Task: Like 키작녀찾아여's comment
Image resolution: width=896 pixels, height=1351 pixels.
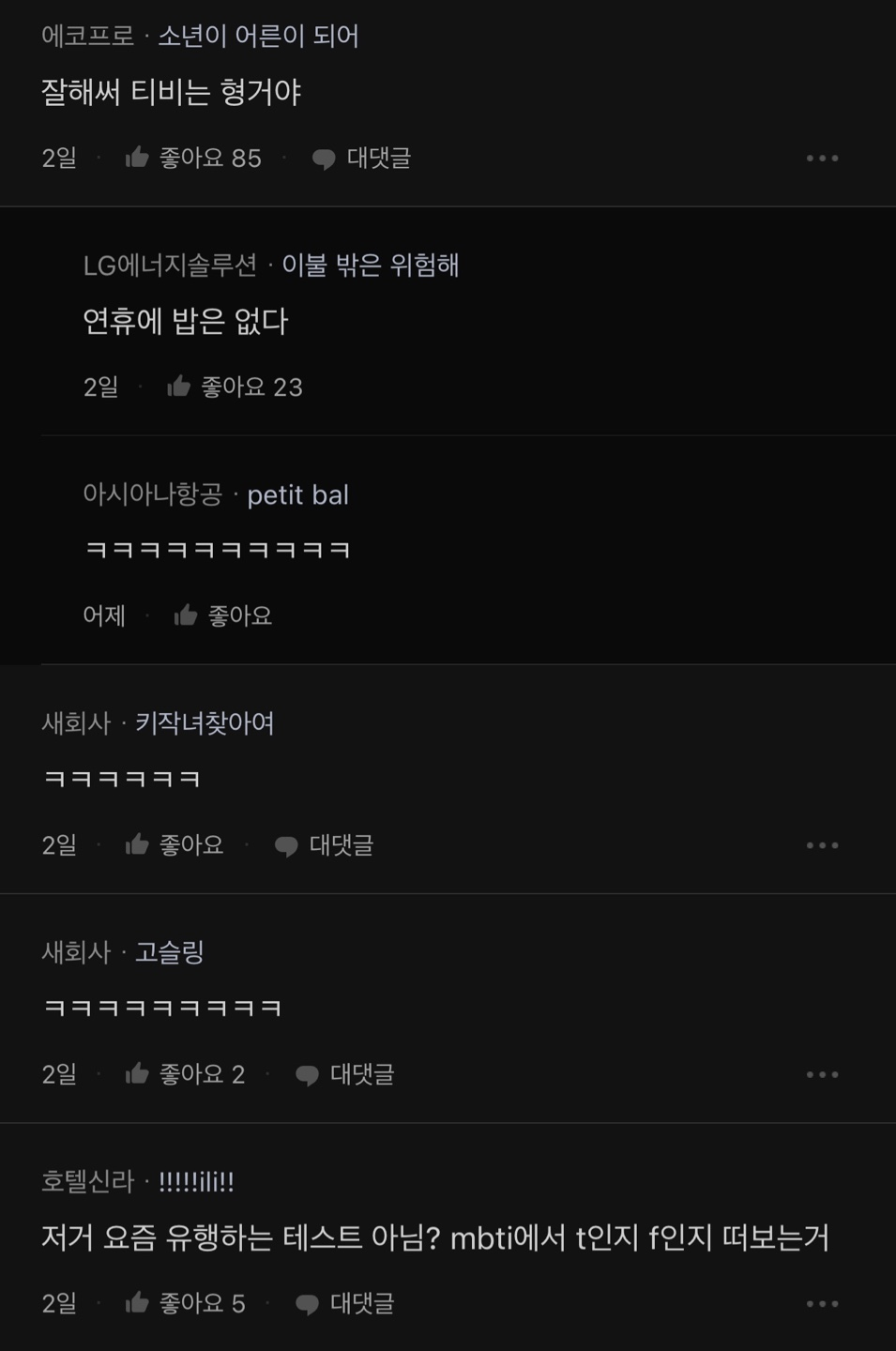Action: [138, 845]
